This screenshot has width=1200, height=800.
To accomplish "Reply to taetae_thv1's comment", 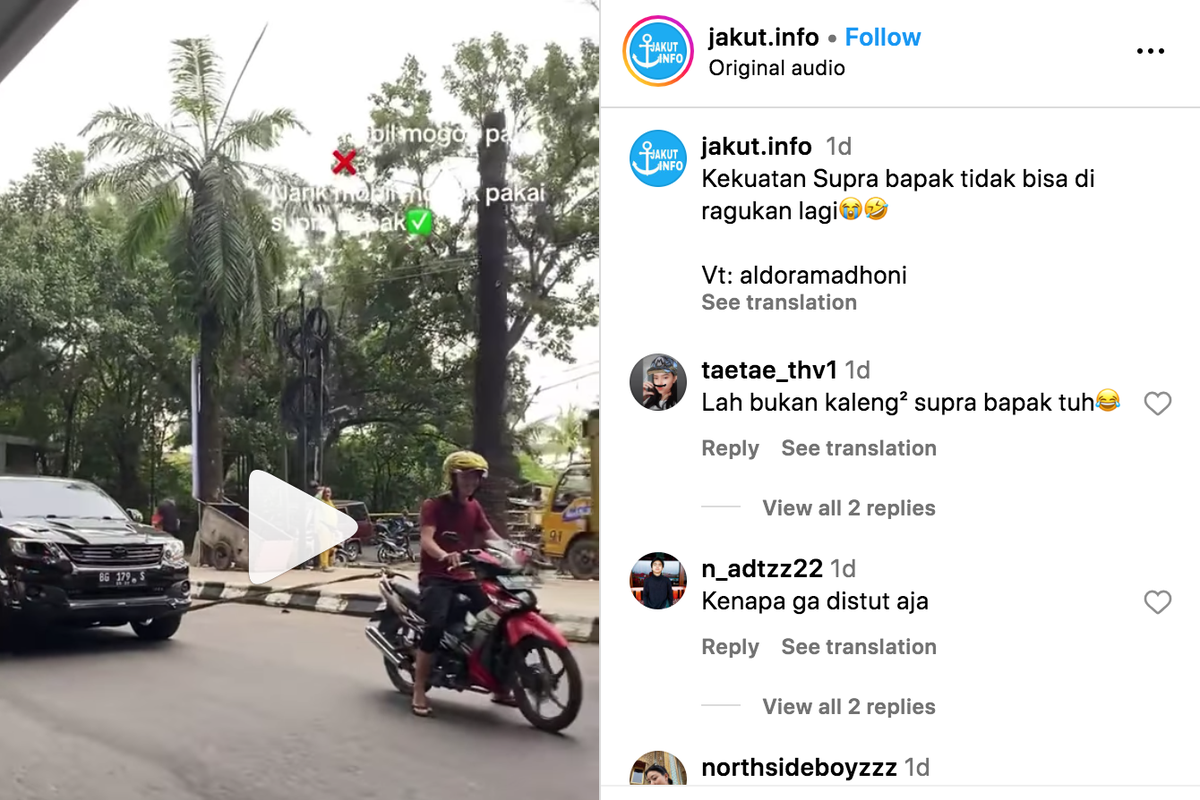I will 730,448.
